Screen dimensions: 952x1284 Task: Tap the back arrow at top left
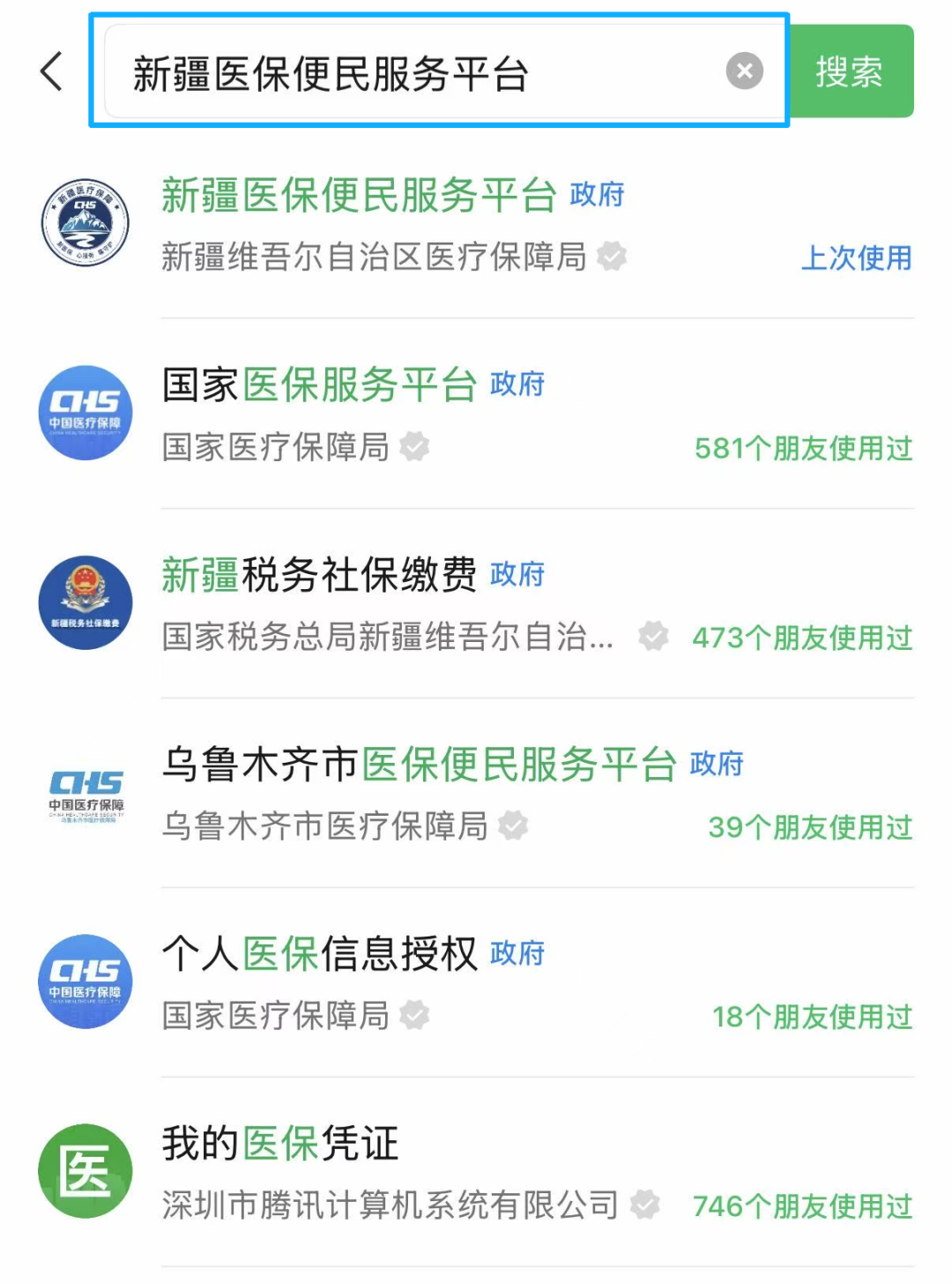(x=50, y=71)
